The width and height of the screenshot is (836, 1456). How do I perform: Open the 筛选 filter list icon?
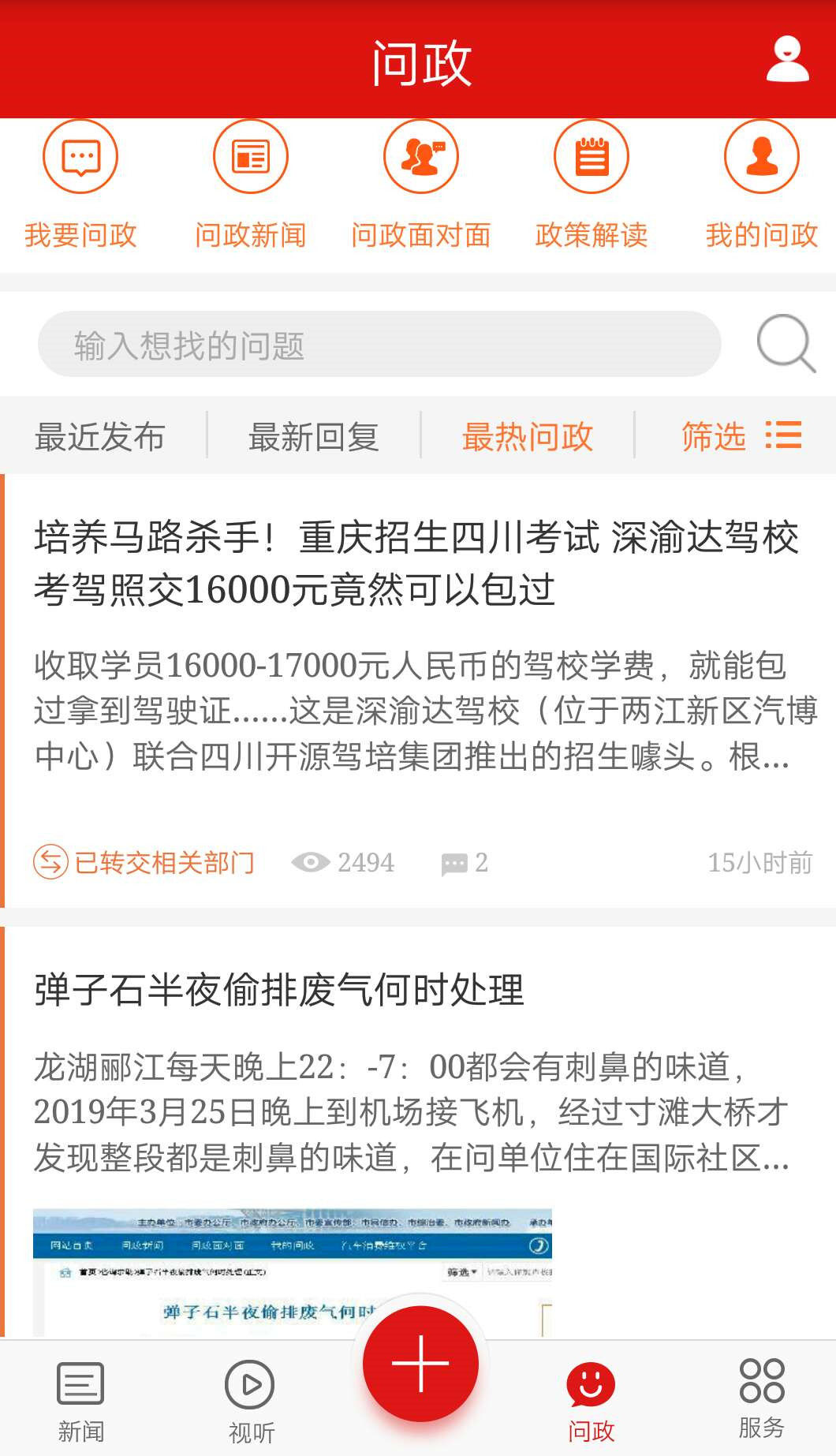[783, 435]
